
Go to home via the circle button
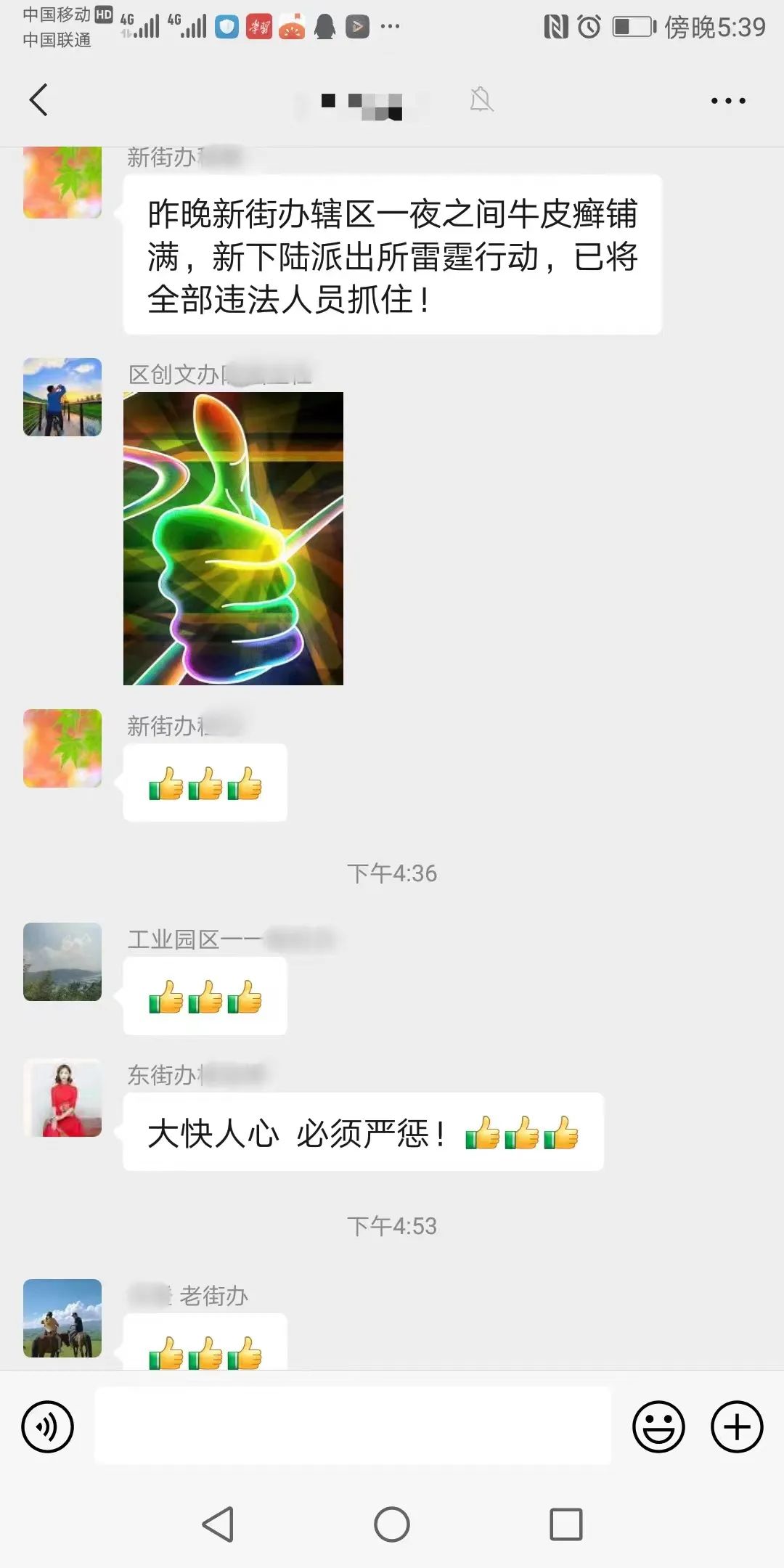click(x=392, y=1524)
